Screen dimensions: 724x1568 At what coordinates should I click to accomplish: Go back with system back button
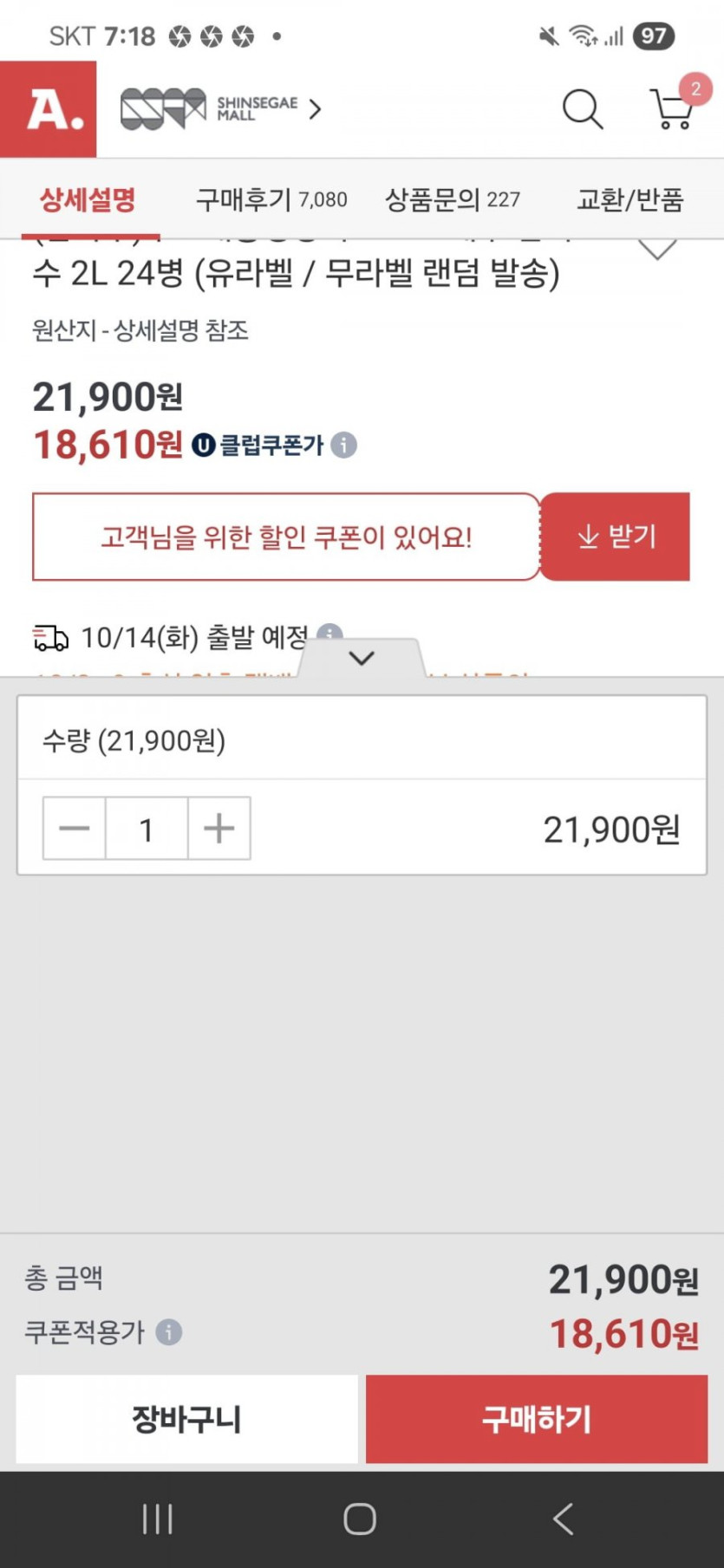[x=564, y=1519]
